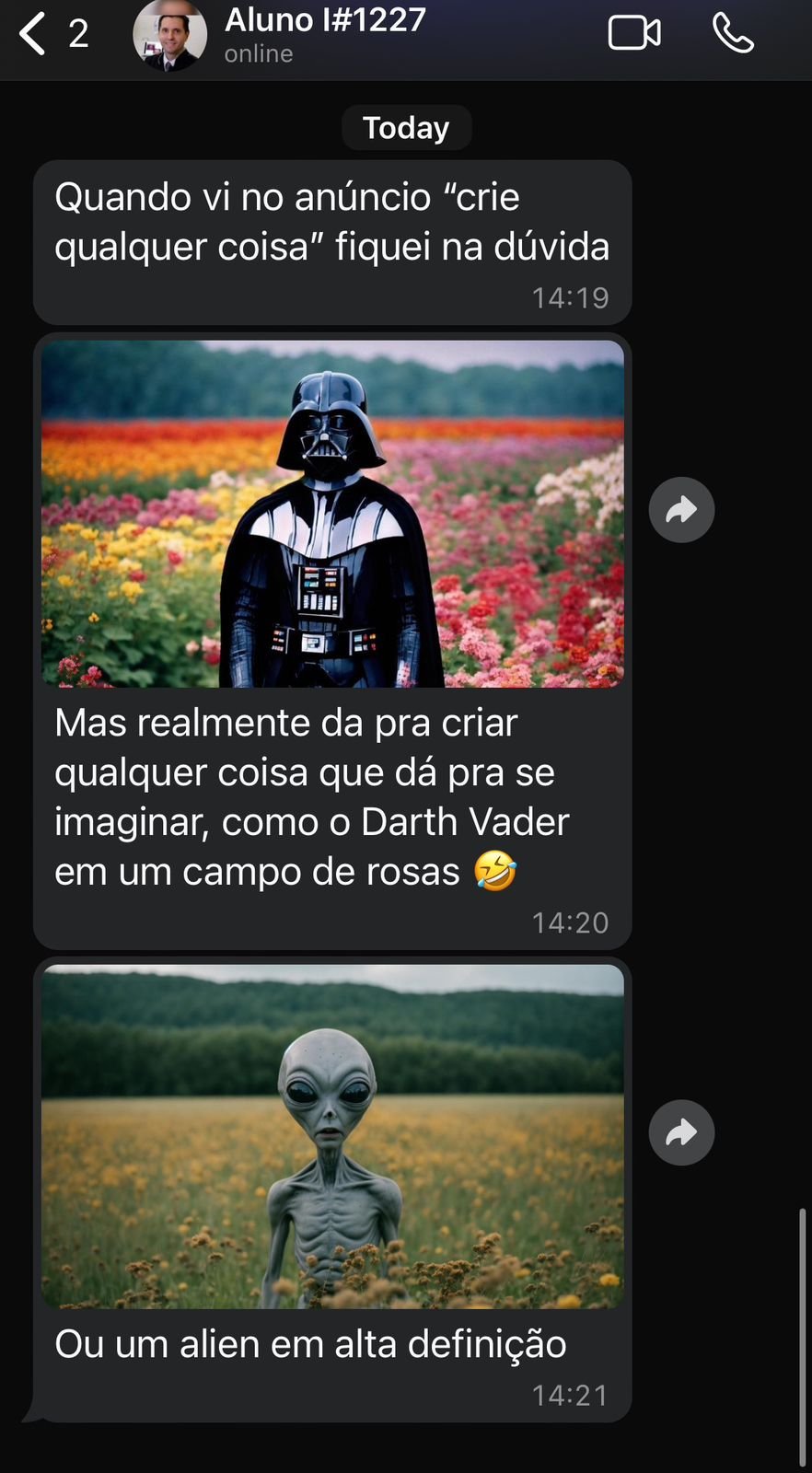Open Aluno I#1227 contact info
Viewport: 812px width, 1473px height.
tap(324, 33)
